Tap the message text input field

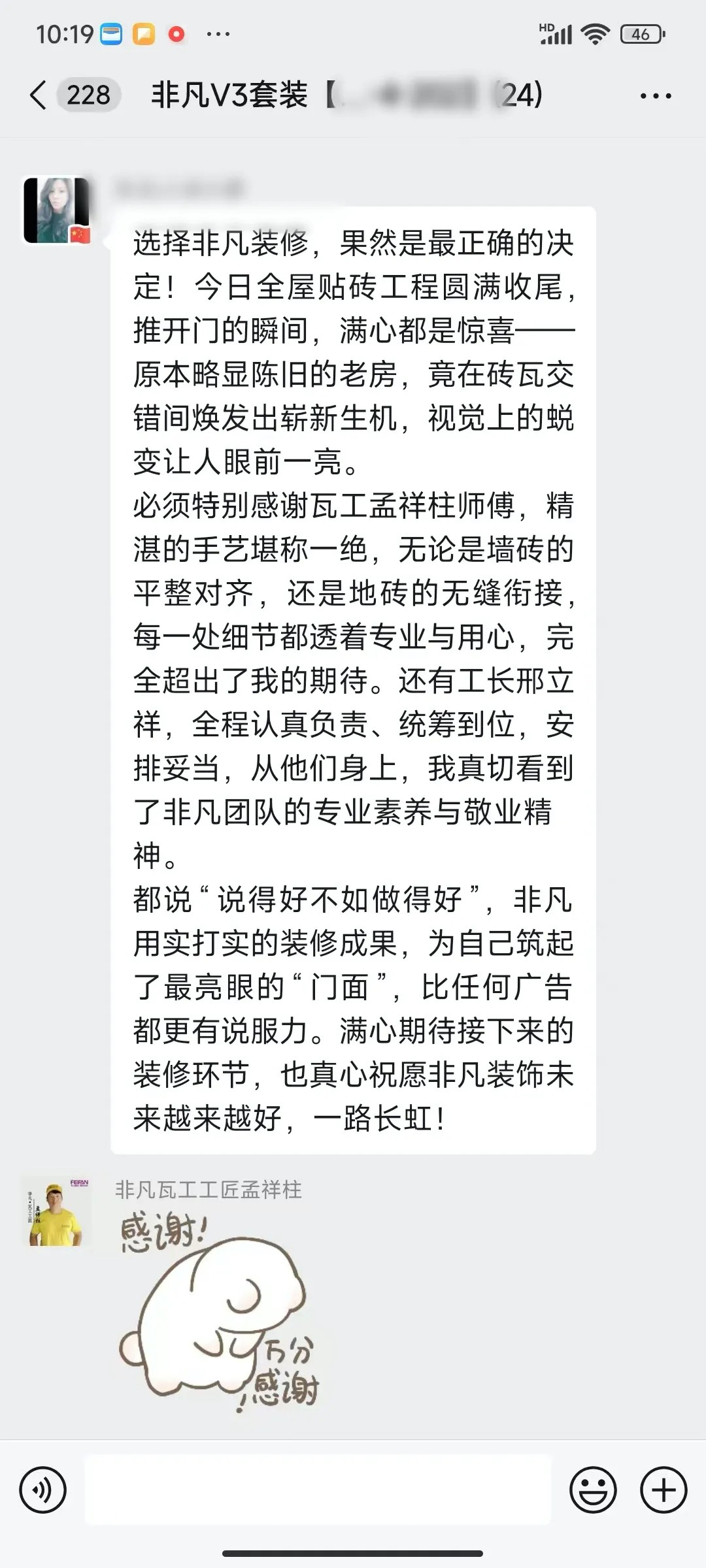coord(318,1491)
